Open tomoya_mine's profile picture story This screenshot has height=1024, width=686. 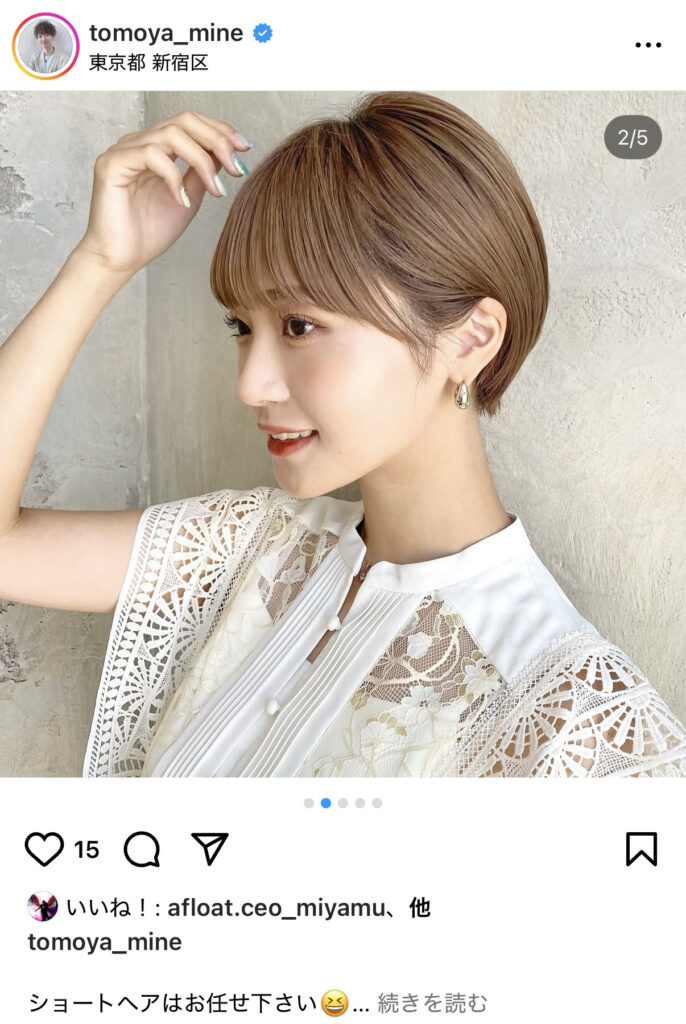46,46
